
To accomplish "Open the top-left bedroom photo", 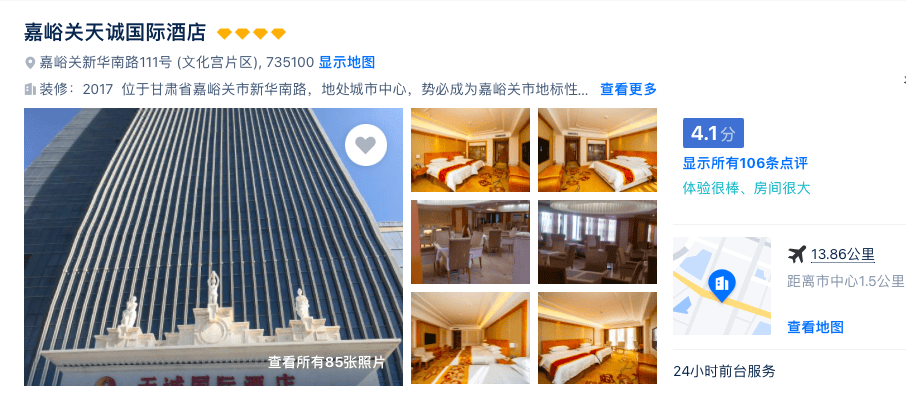I will click(470, 149).
